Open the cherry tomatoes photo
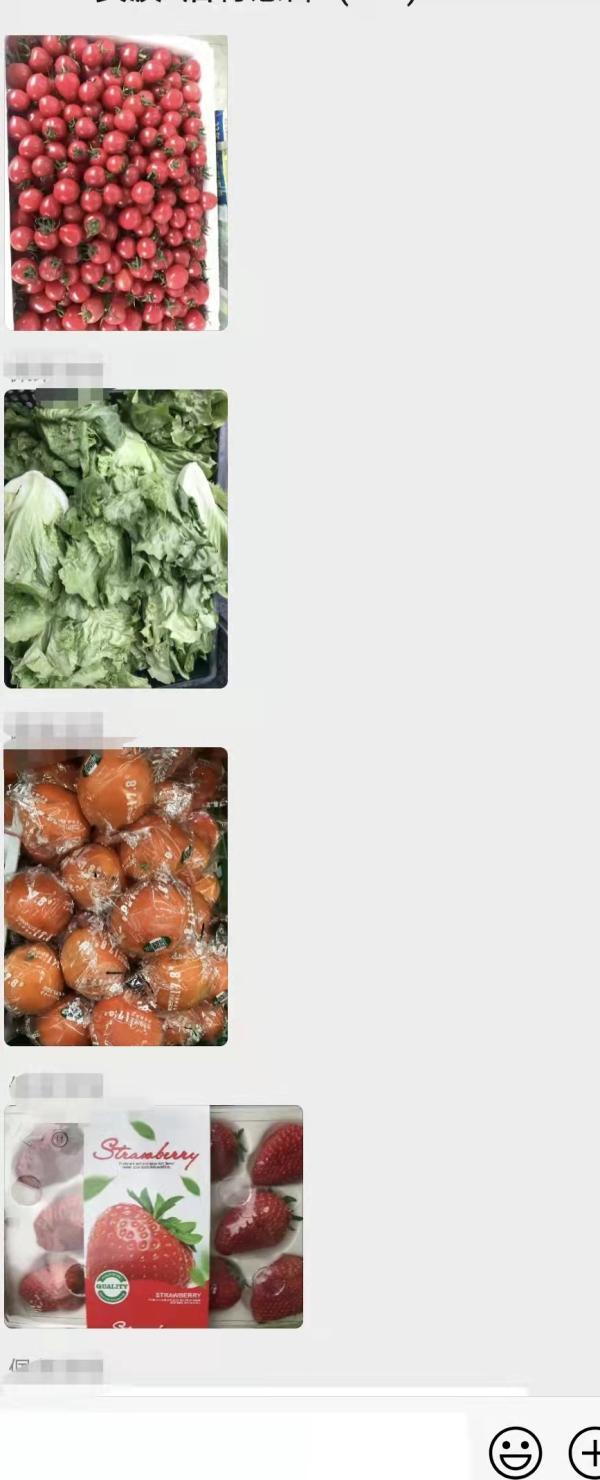Viewport: 600px width, 1480px height. 115,182
